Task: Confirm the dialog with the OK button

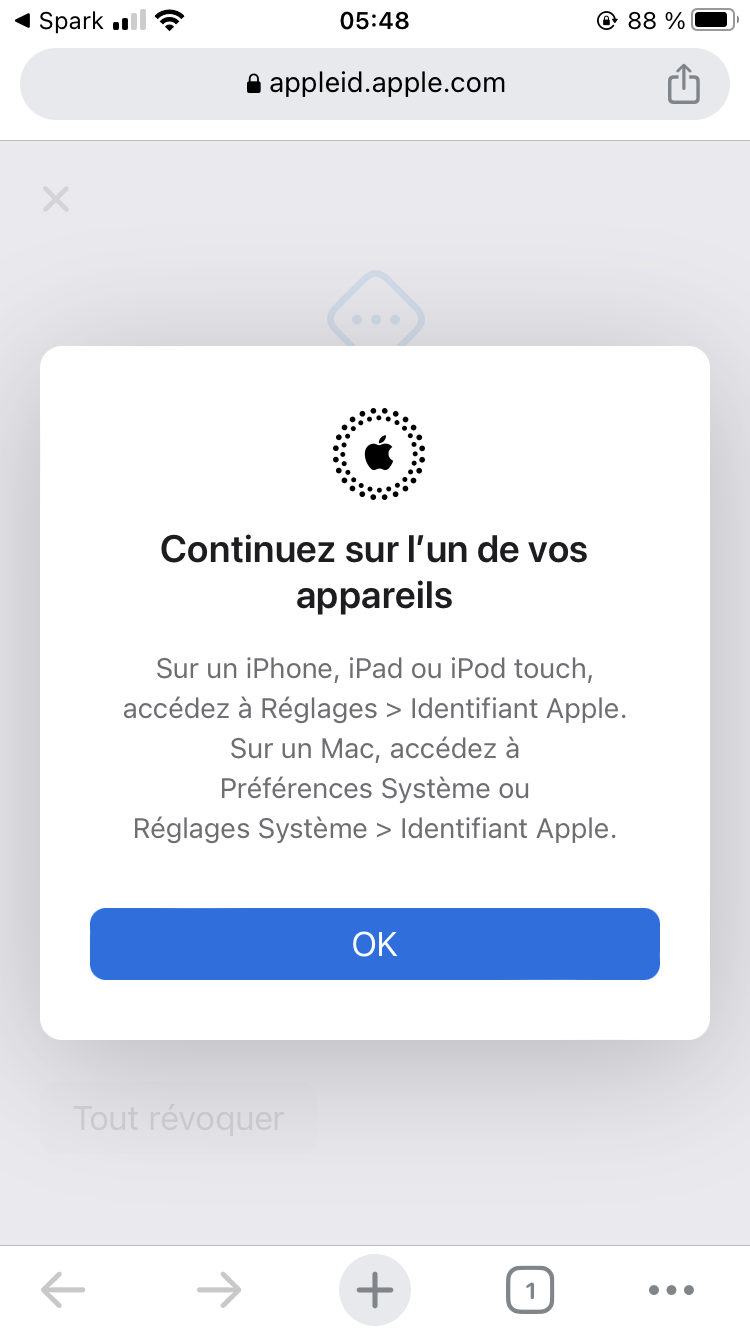Action: [x=374, y=943]
